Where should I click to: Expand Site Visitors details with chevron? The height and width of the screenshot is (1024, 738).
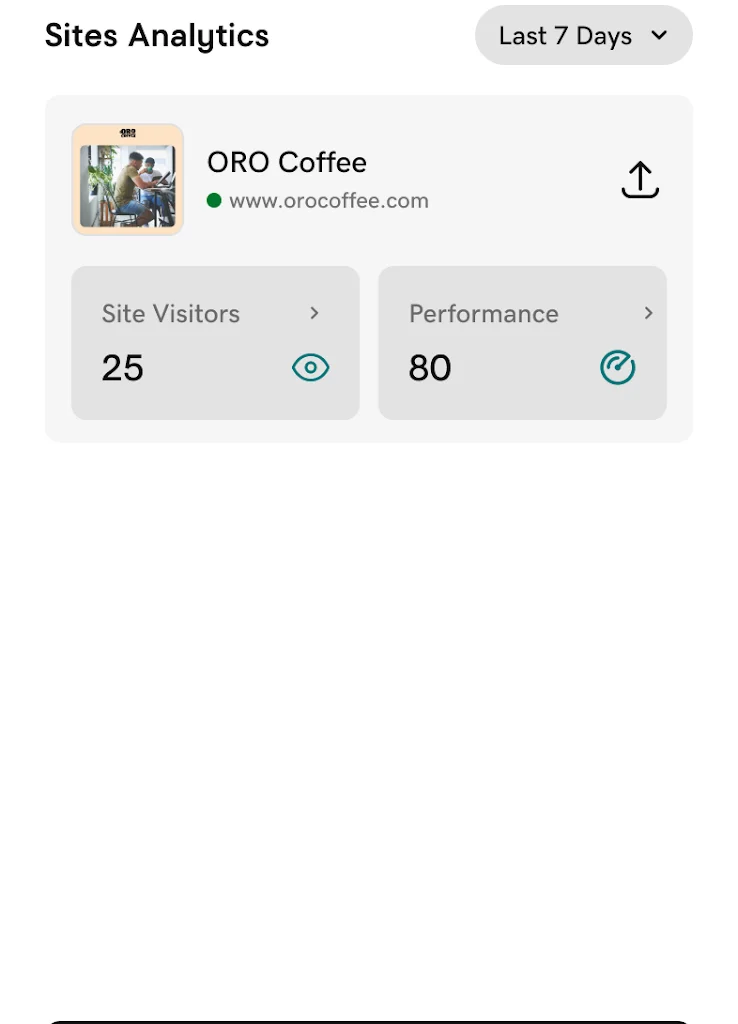click(x=315, y=313)
